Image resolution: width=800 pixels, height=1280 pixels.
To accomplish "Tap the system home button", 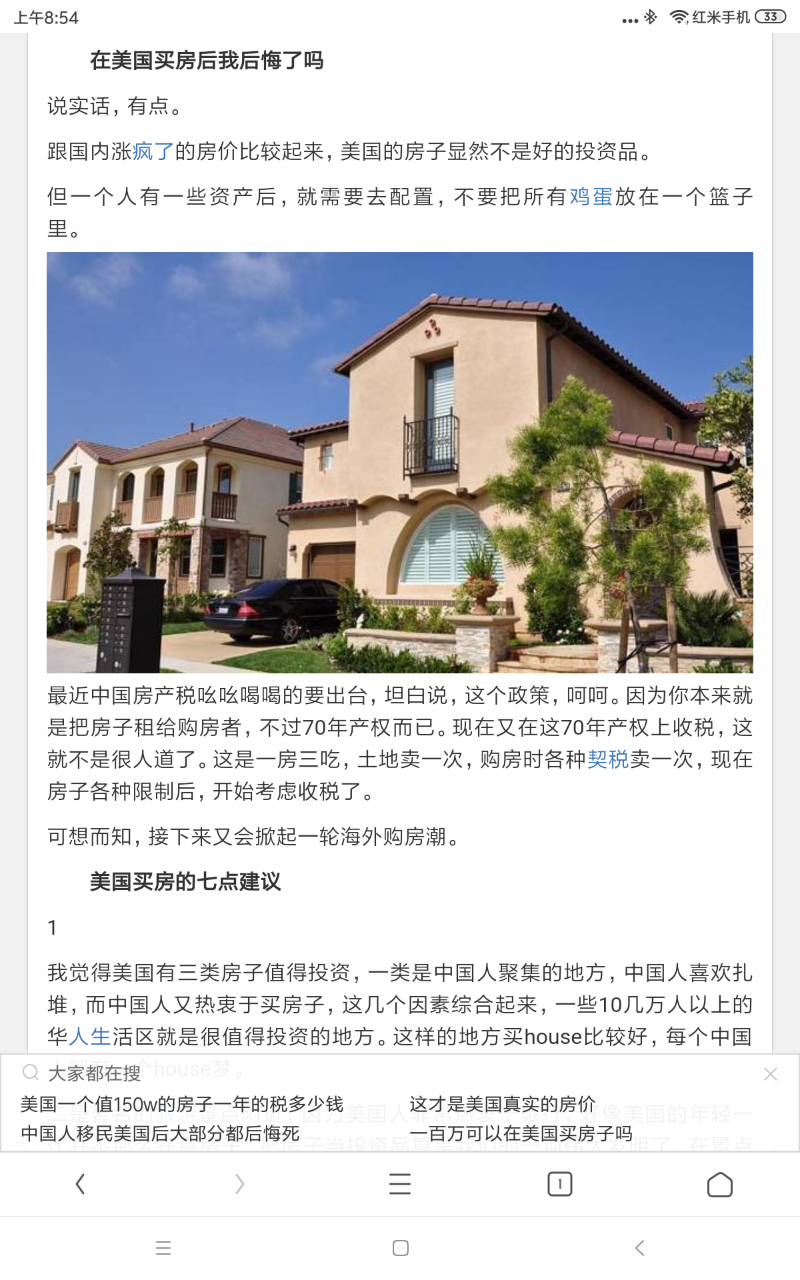I will click(x=400, y=1248).
